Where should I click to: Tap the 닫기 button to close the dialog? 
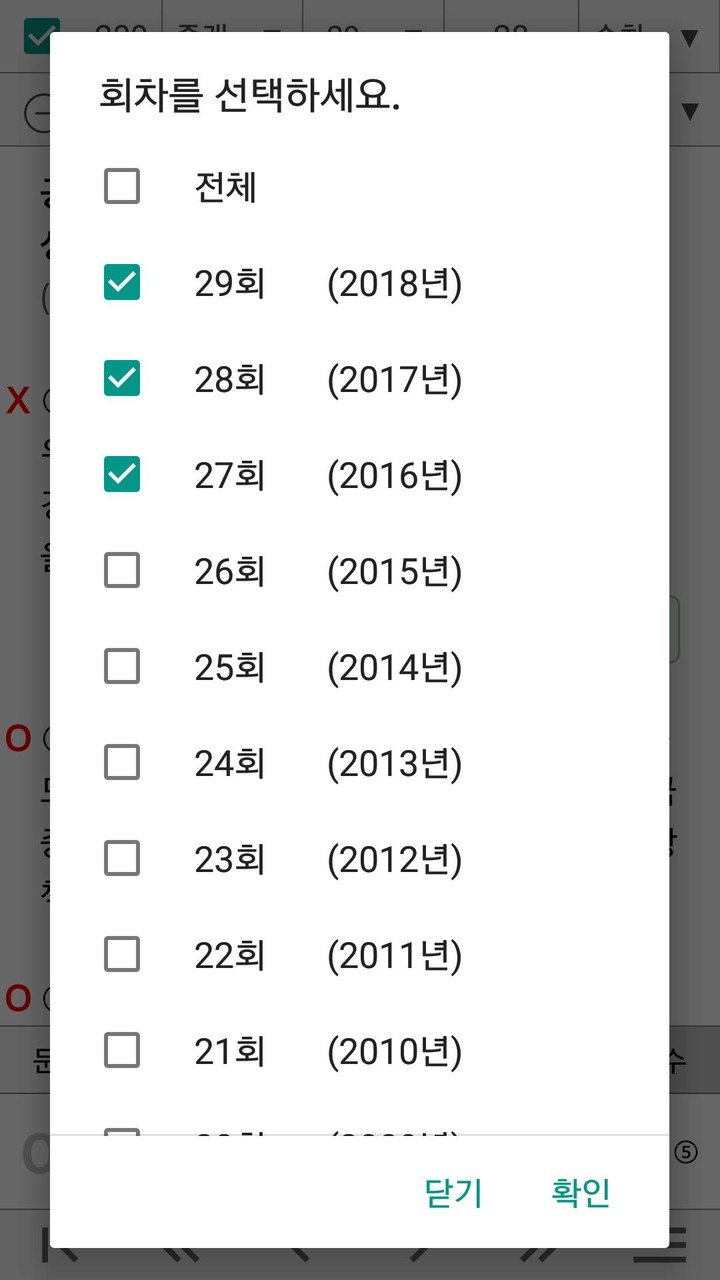tap(453, 1192)
